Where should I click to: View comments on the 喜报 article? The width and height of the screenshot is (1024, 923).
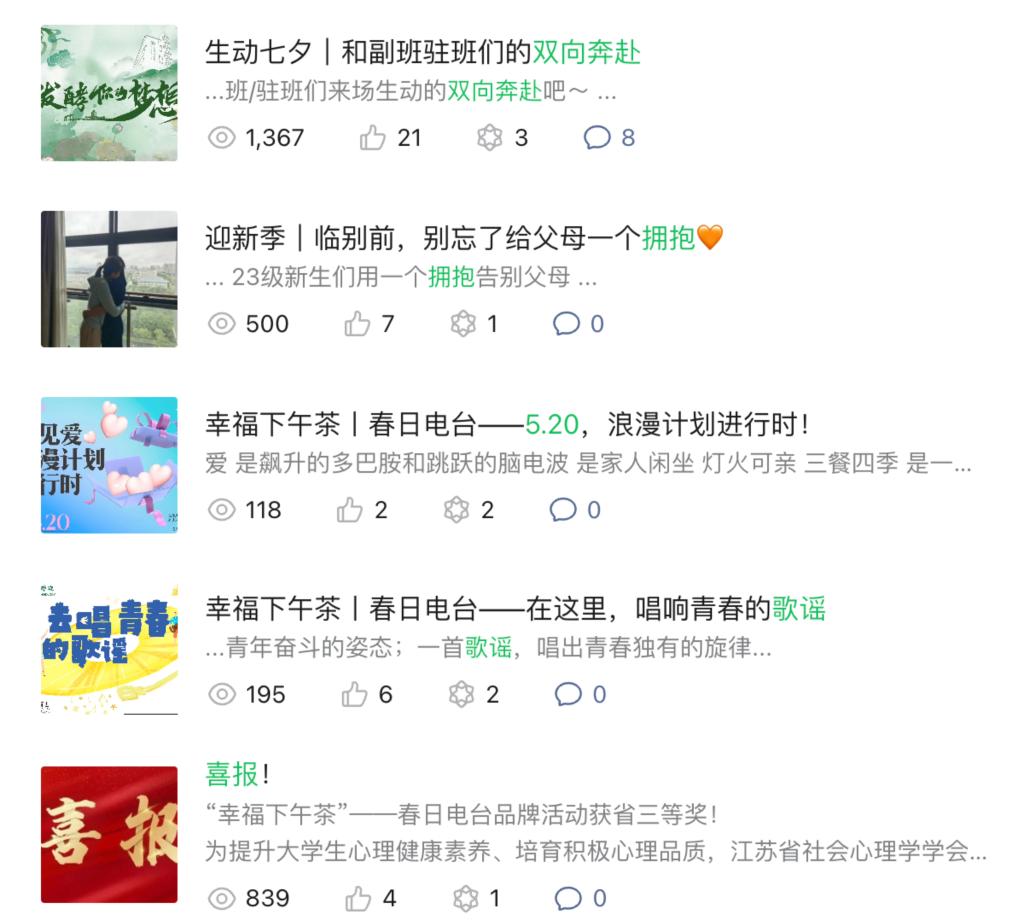click(x=581, y=898)
